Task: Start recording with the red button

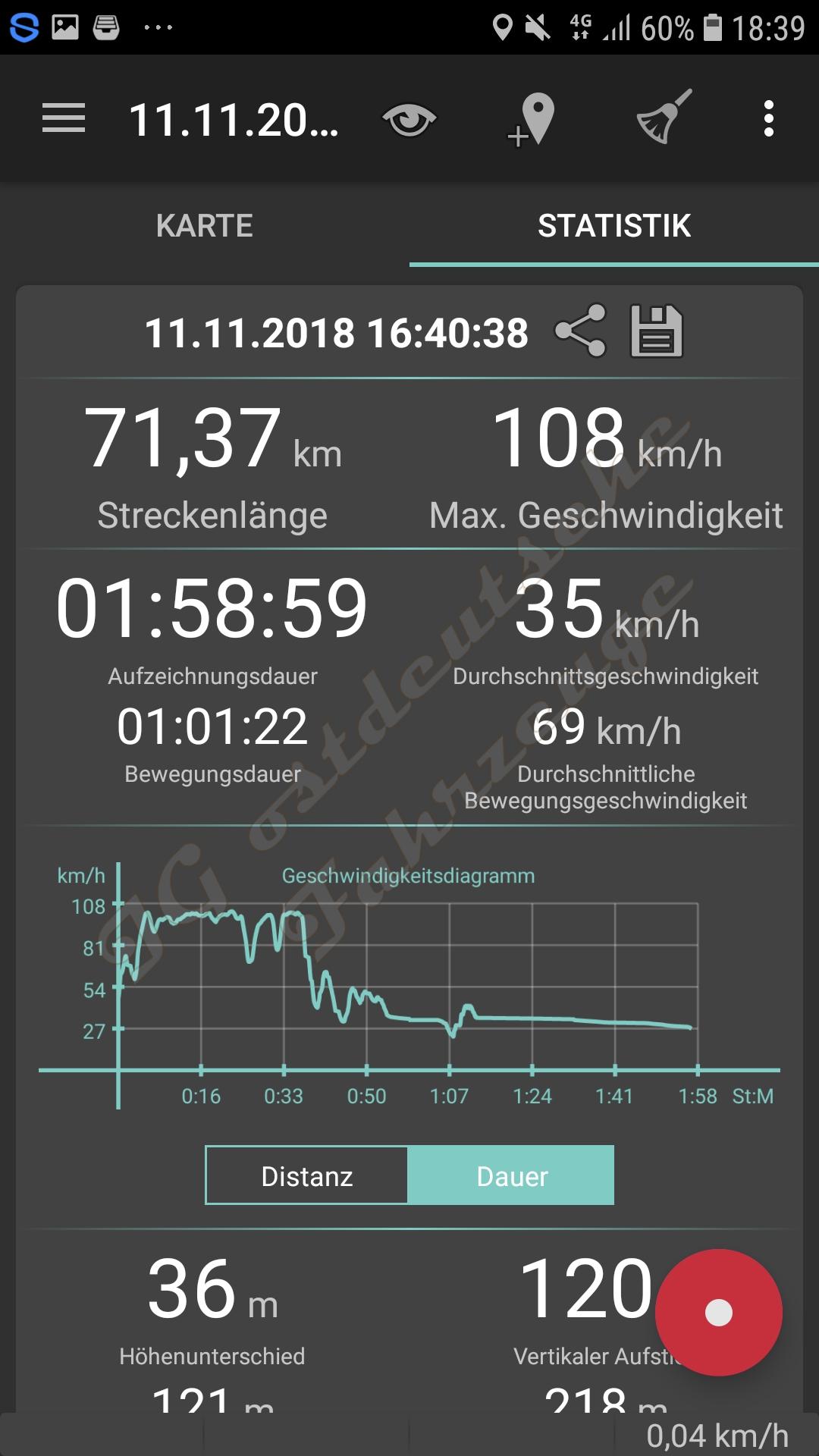Action: (718, 1312)
